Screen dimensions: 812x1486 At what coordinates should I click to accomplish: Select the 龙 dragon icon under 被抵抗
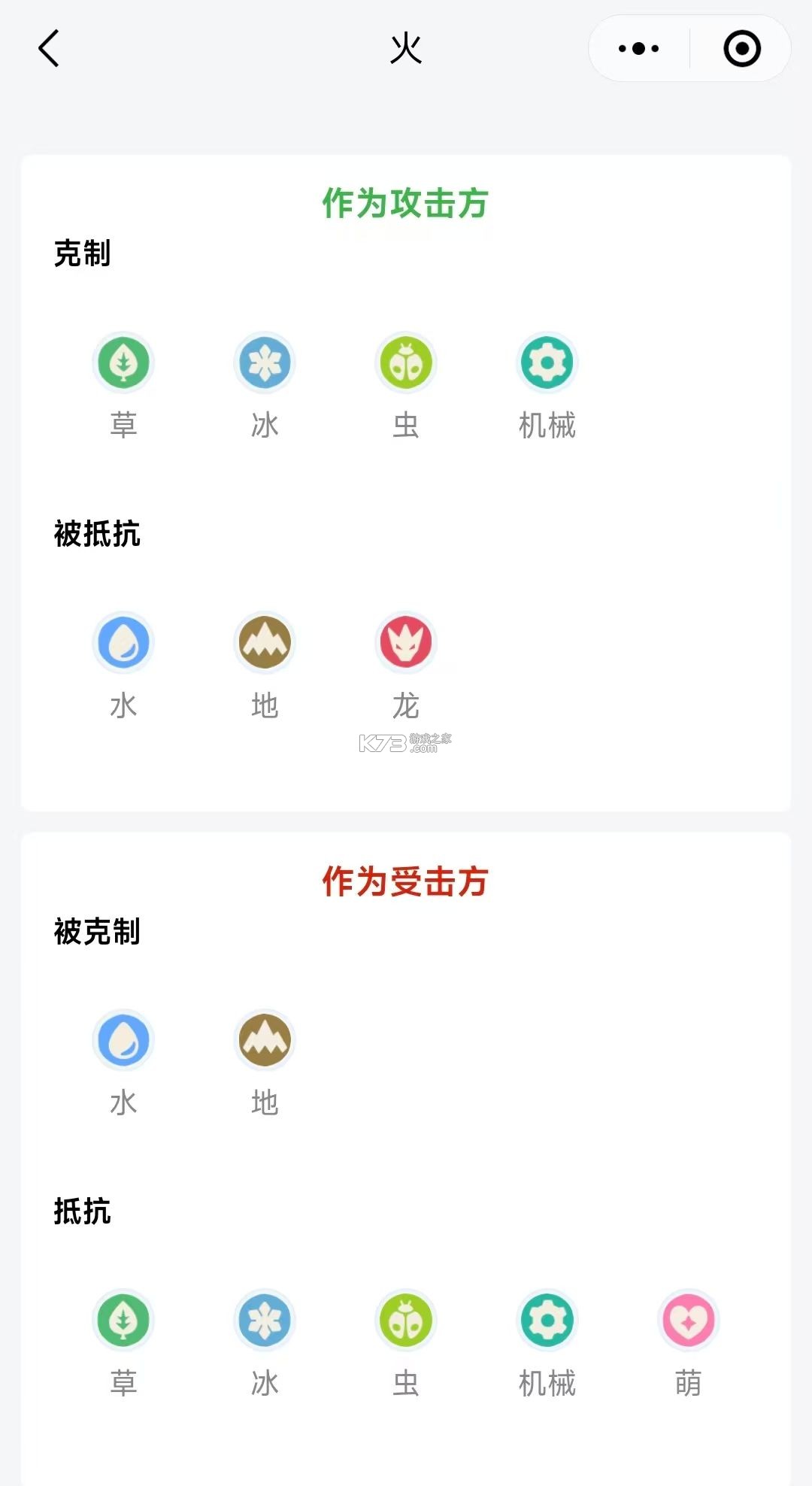click(x=405, y=643)
